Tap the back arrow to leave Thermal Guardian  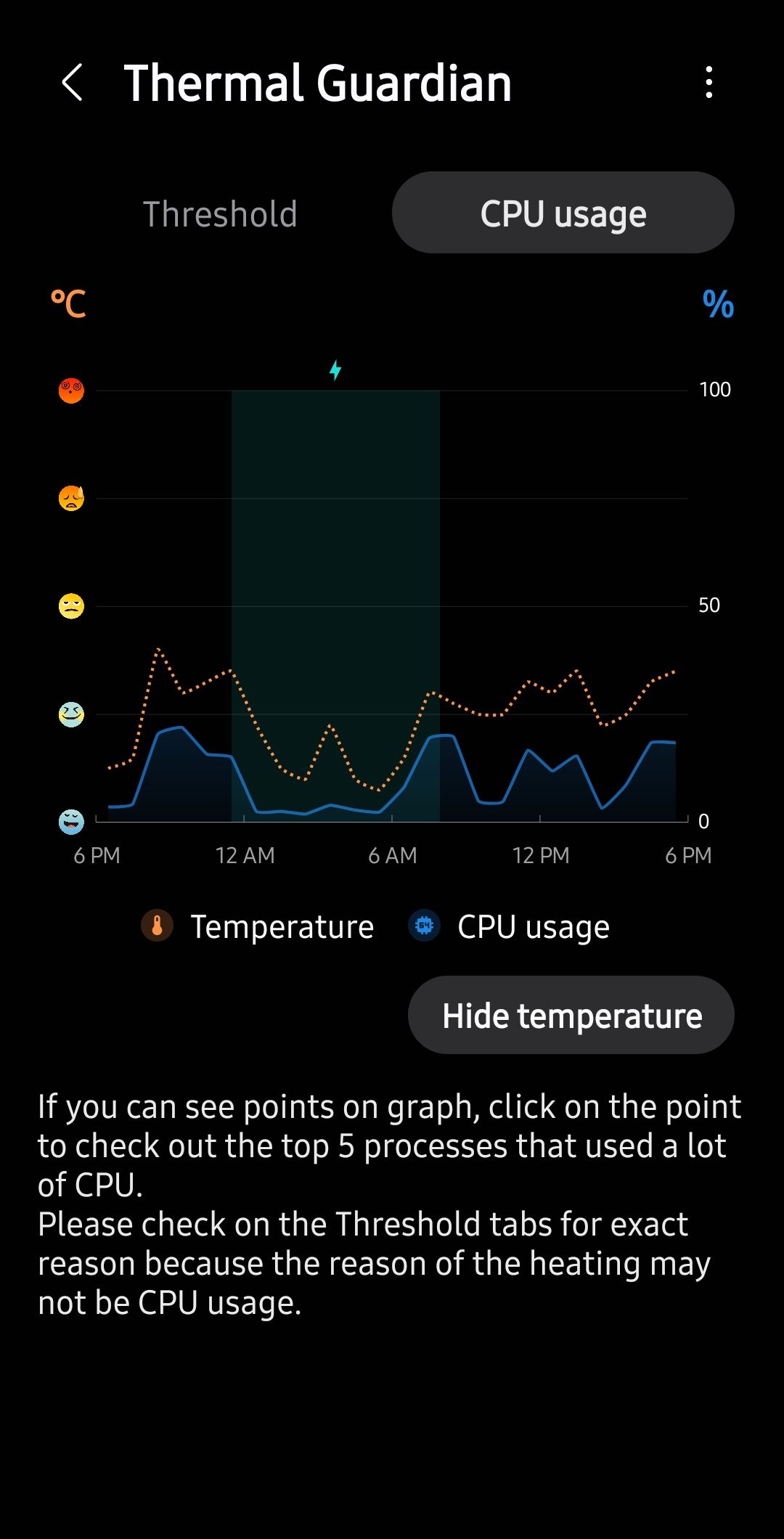(x=73, y=82)
